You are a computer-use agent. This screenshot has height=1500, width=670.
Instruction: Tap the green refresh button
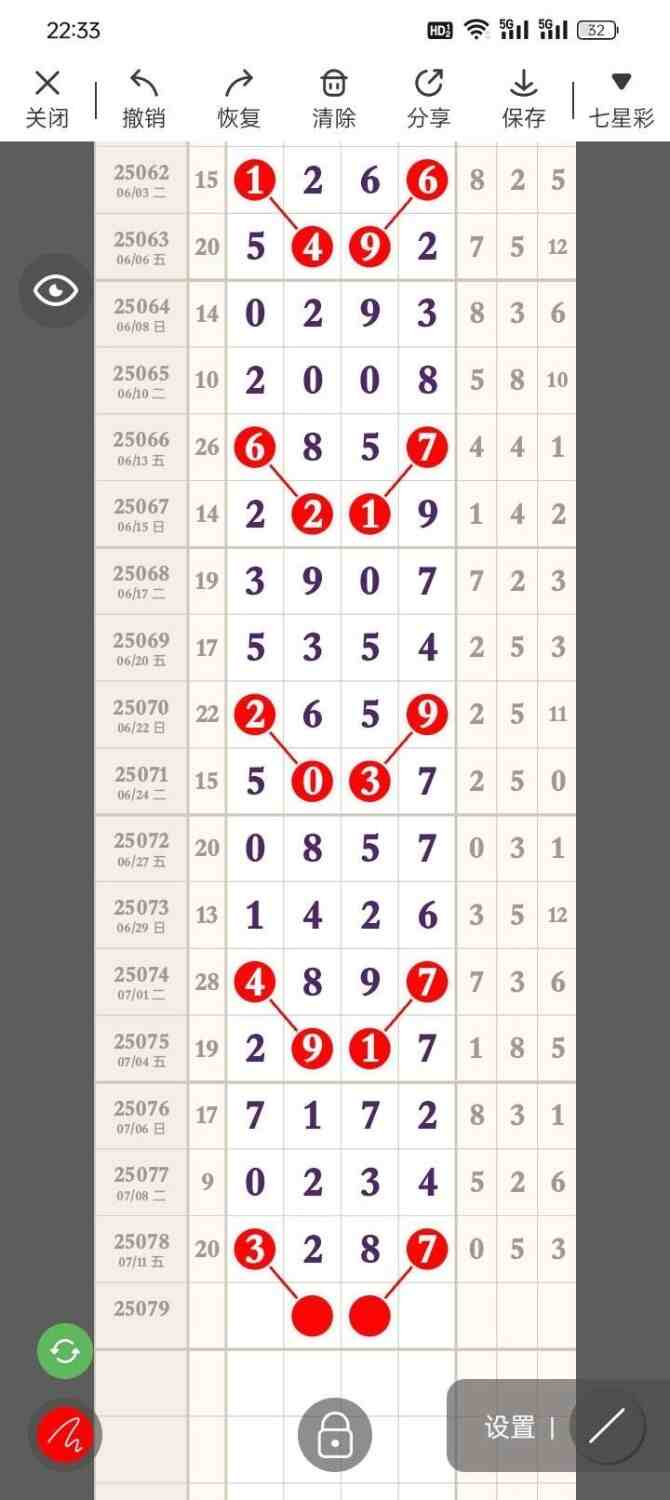click(x=65, y=1351)
